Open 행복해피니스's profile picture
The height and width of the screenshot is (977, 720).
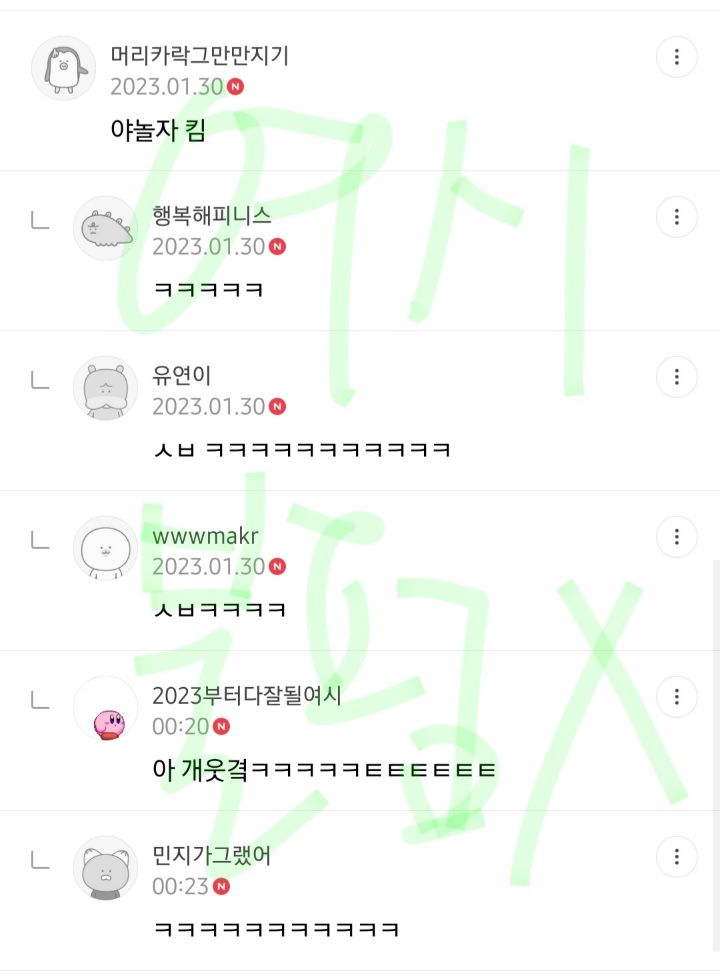pyautogui.click(x=105, y=228)
